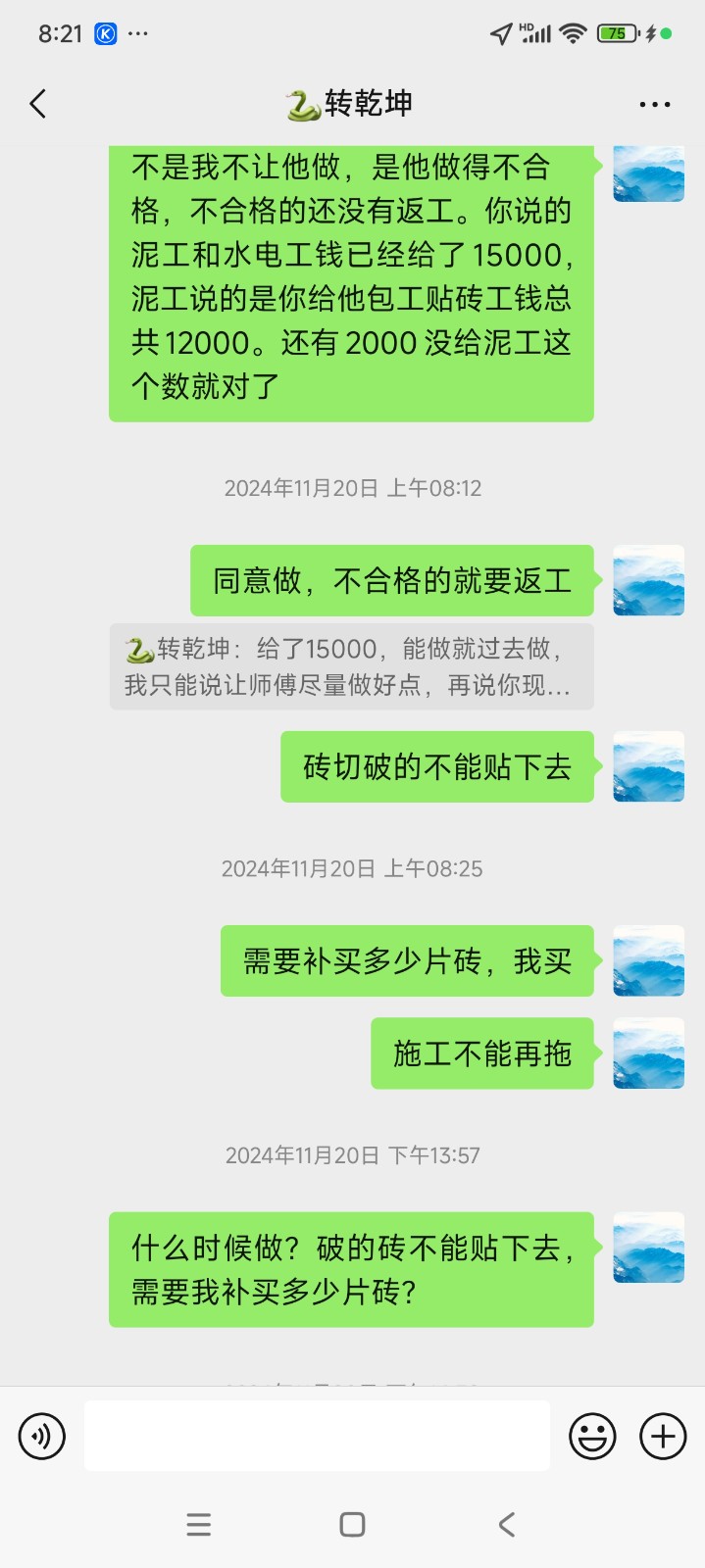
Task: Open avatar beside 施工不能再拖
Action: pyautogui.click(x=648, y=1053)
